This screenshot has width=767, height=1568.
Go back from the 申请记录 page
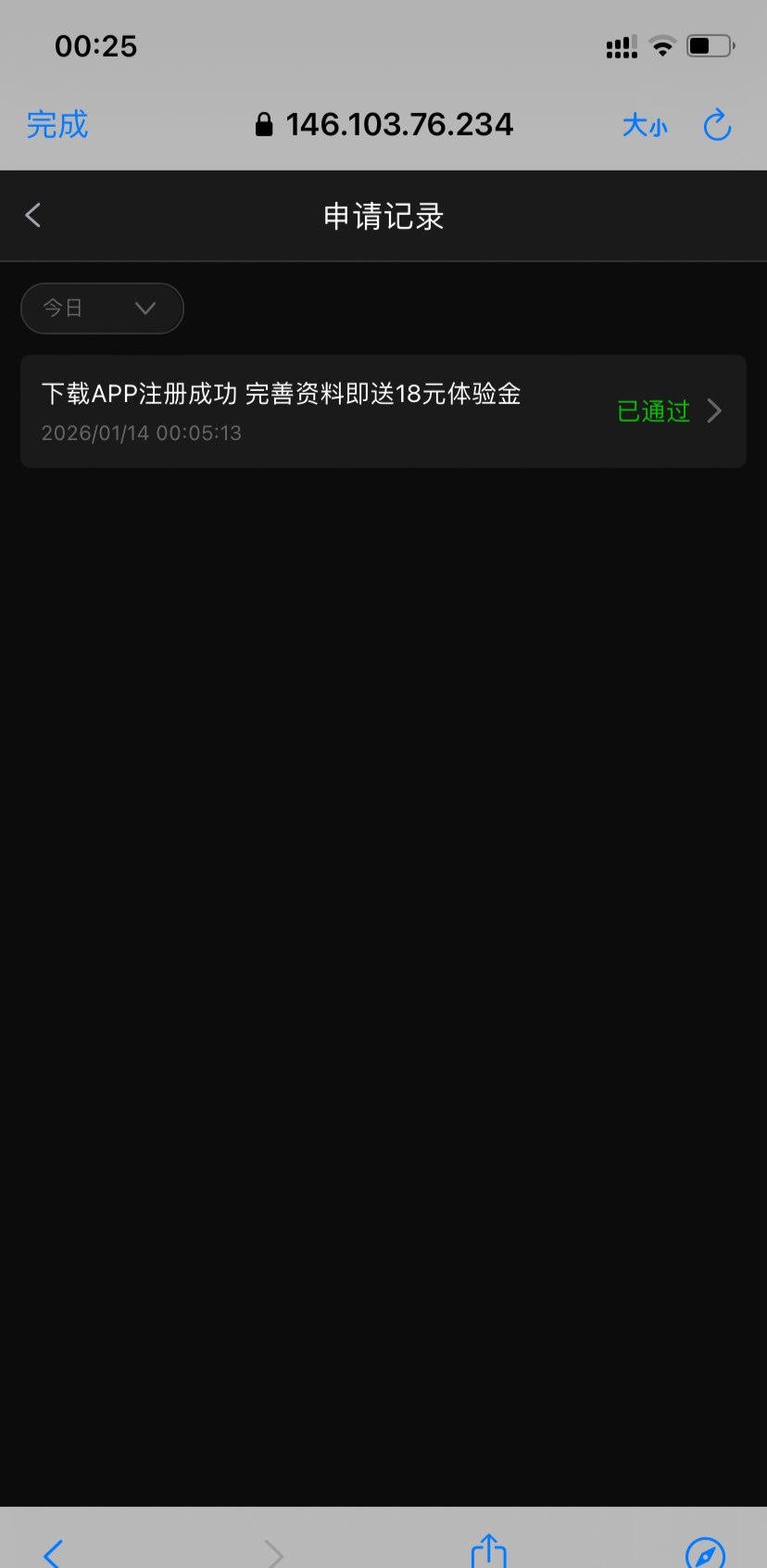(33, 216)
